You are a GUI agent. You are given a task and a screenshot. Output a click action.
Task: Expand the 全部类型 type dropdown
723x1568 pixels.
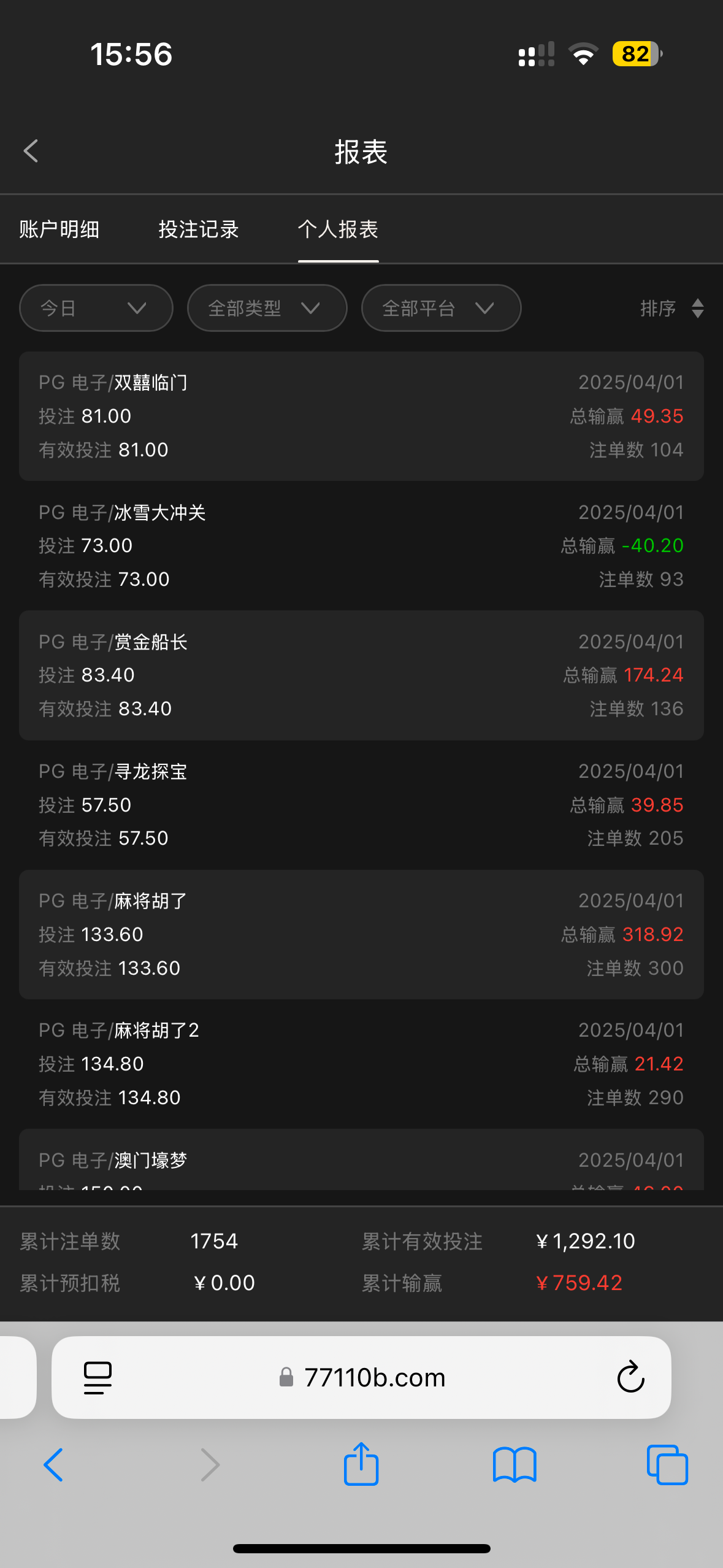[266, 309]
